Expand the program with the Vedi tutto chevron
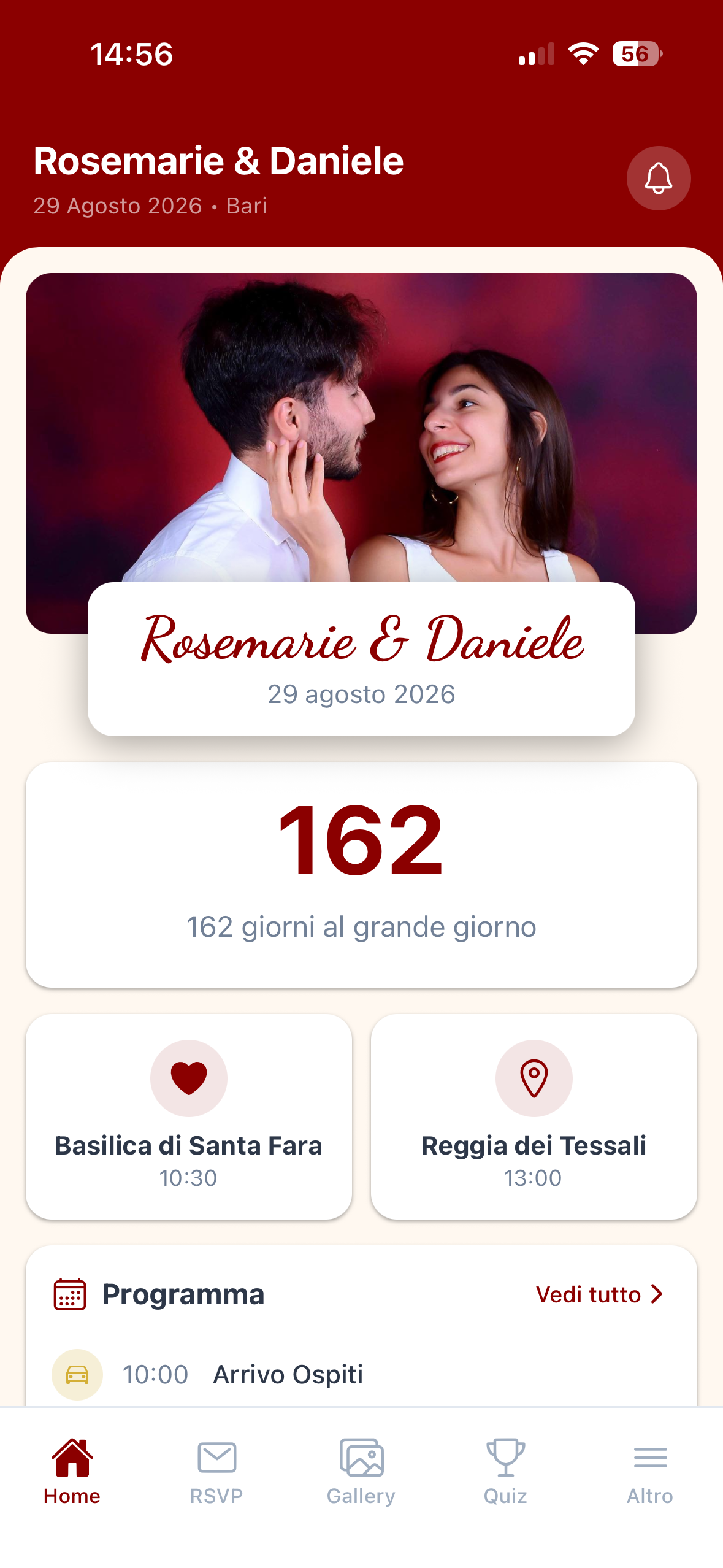 click(656, 1294)
